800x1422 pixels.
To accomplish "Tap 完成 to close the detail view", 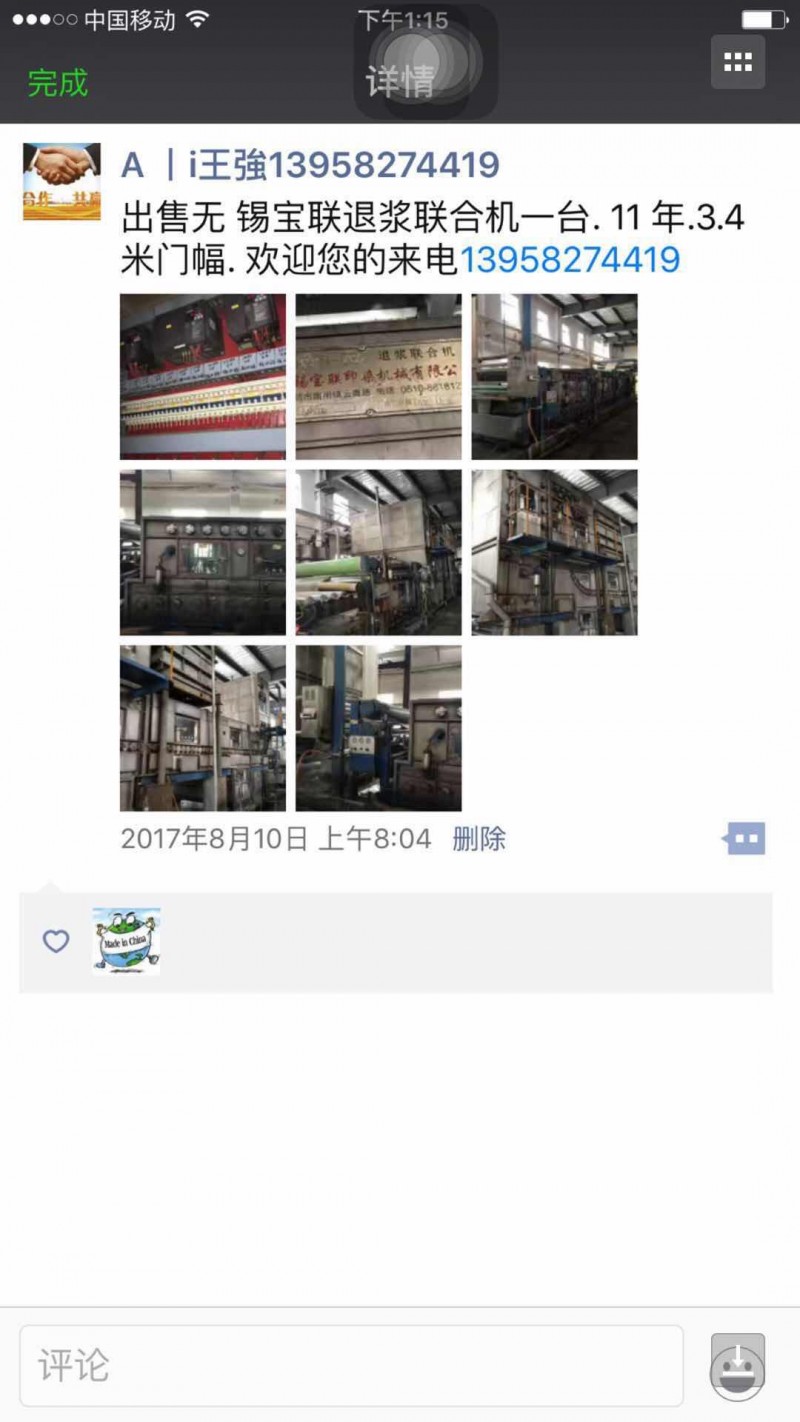I will tap(58, 83).
